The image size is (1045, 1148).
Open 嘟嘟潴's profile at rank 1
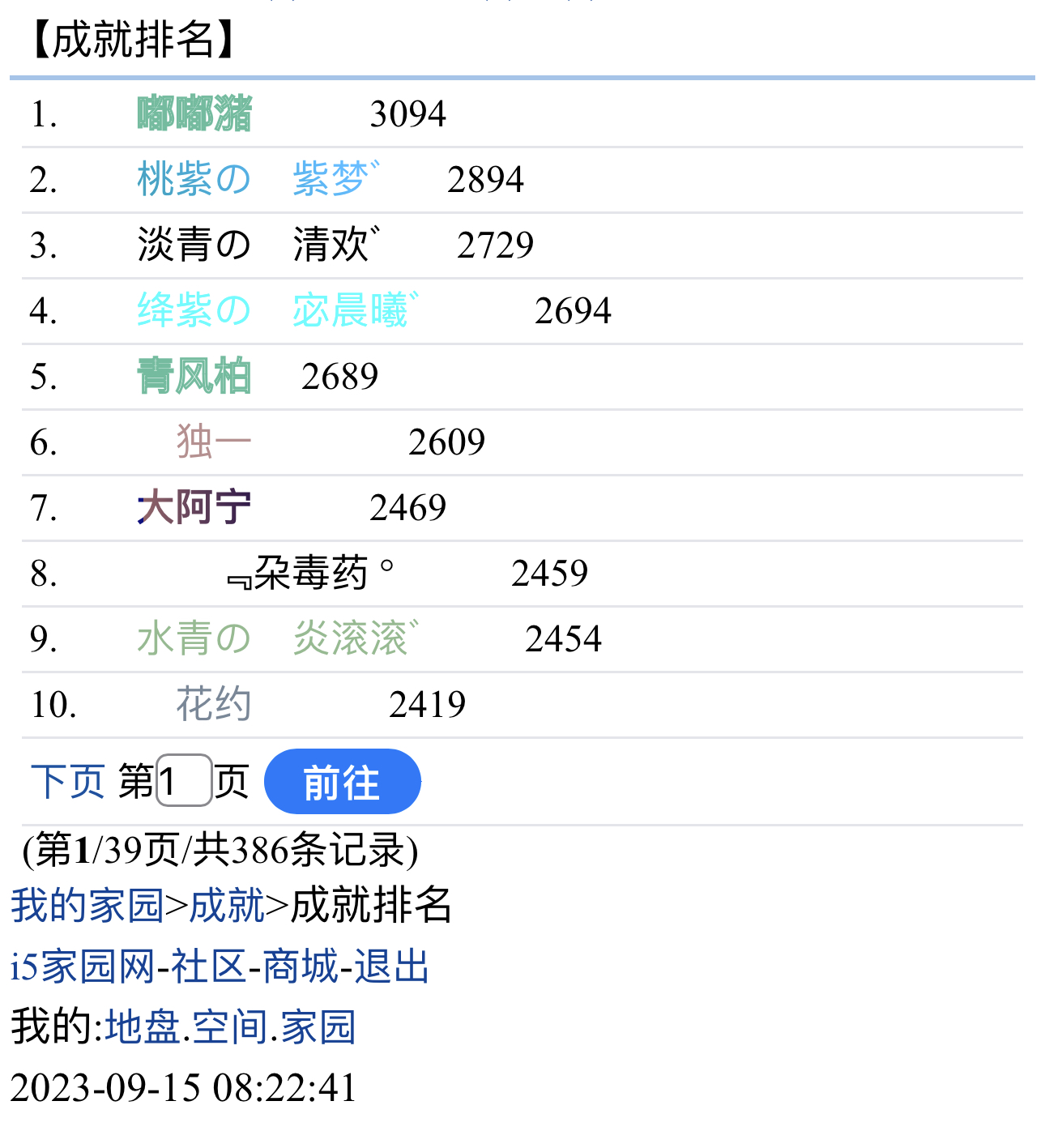tap(194, 113)
